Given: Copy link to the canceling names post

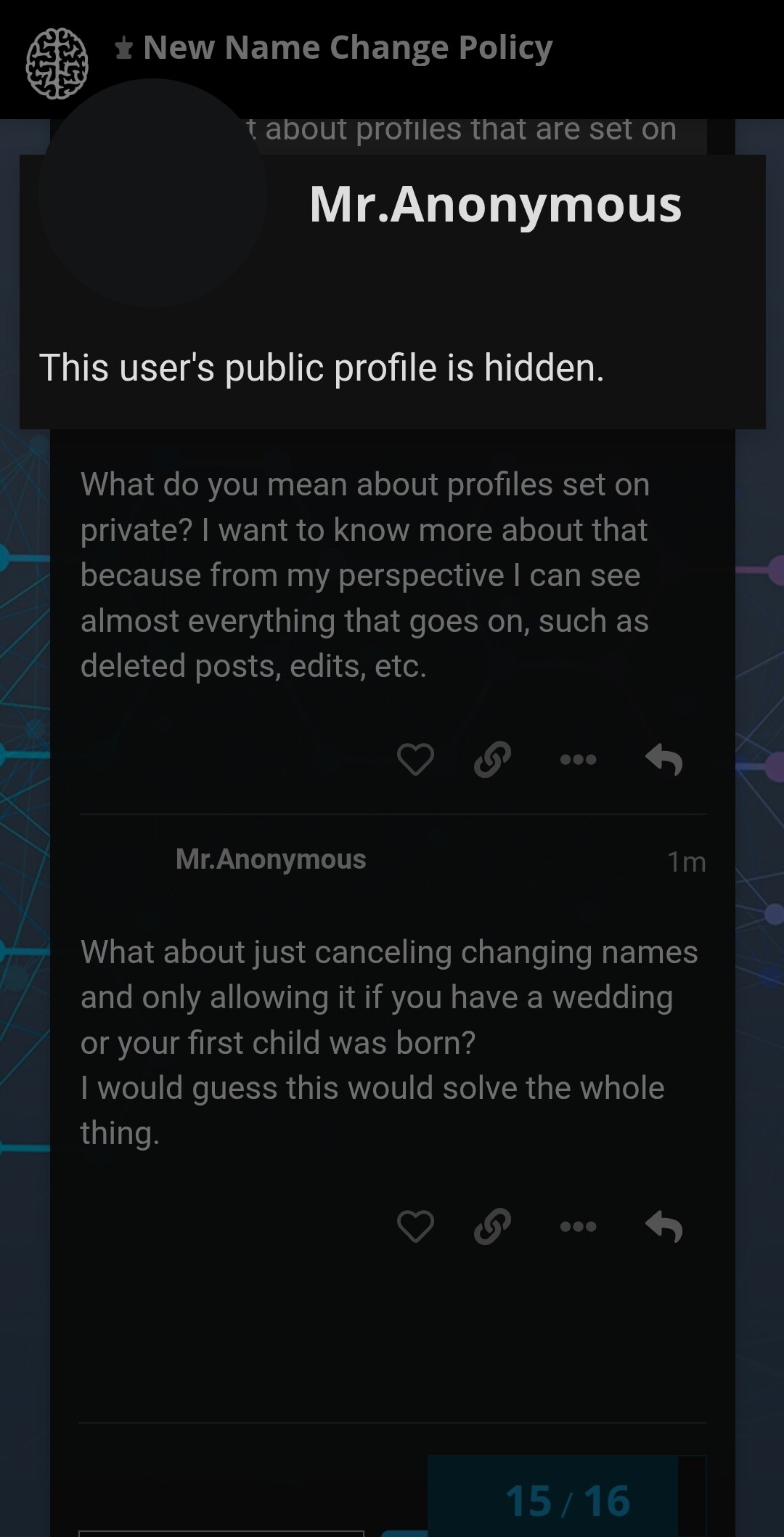Looking at the screenshot, I should coord(492,1227).
